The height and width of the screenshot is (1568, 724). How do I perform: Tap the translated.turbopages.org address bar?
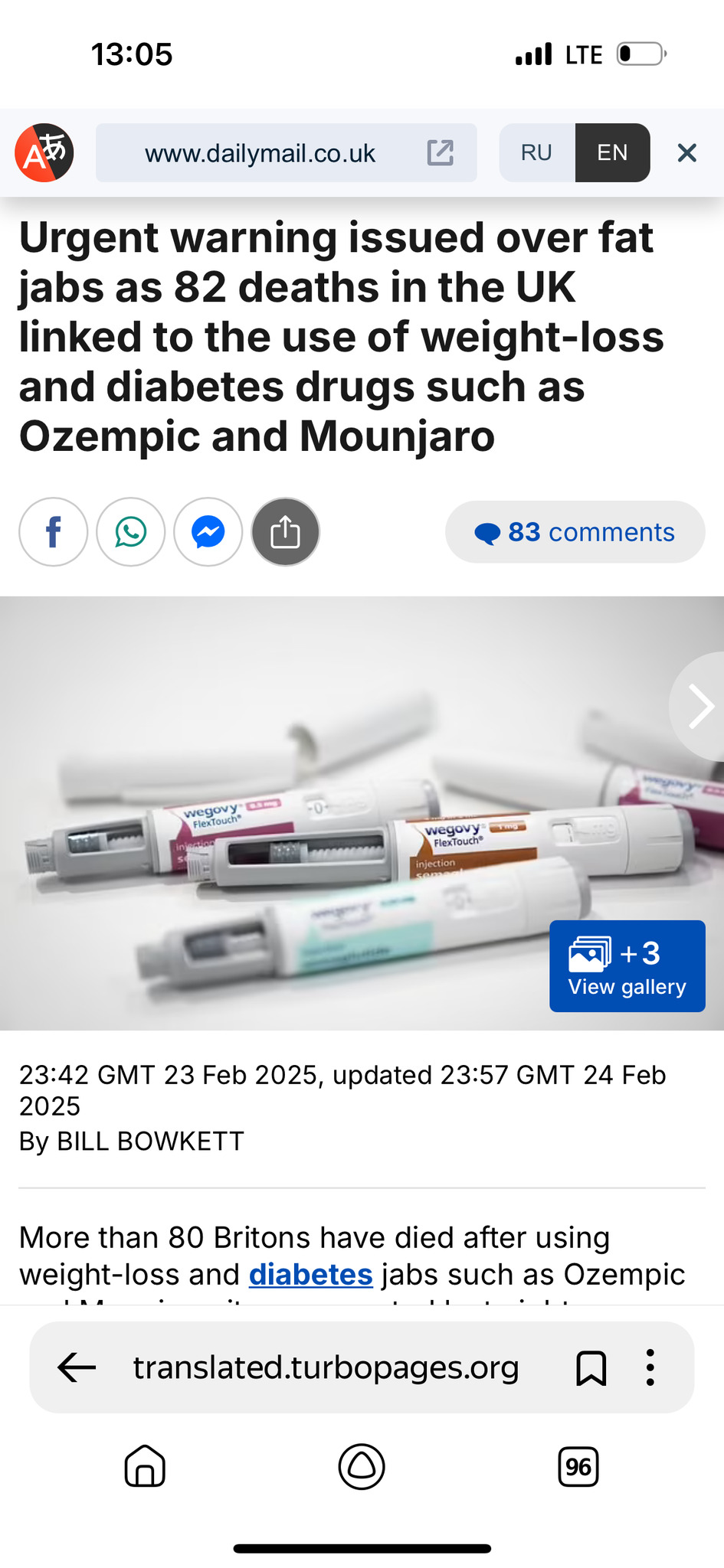point(326,1367)
